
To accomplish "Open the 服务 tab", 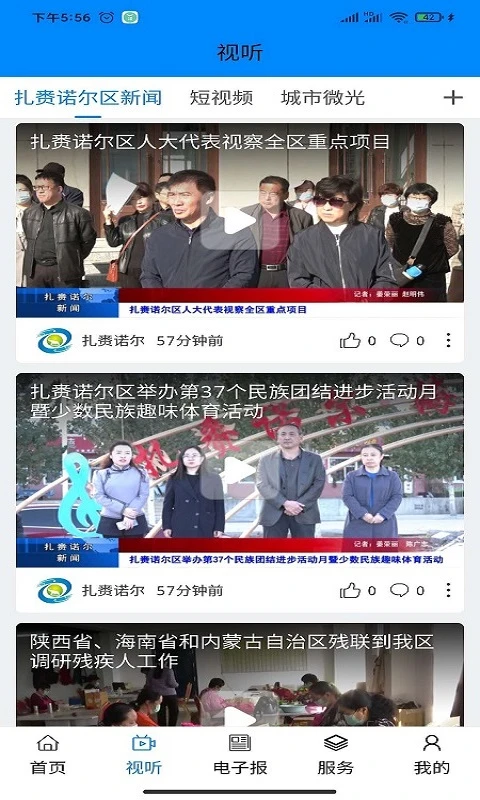I will coord(336,756).
